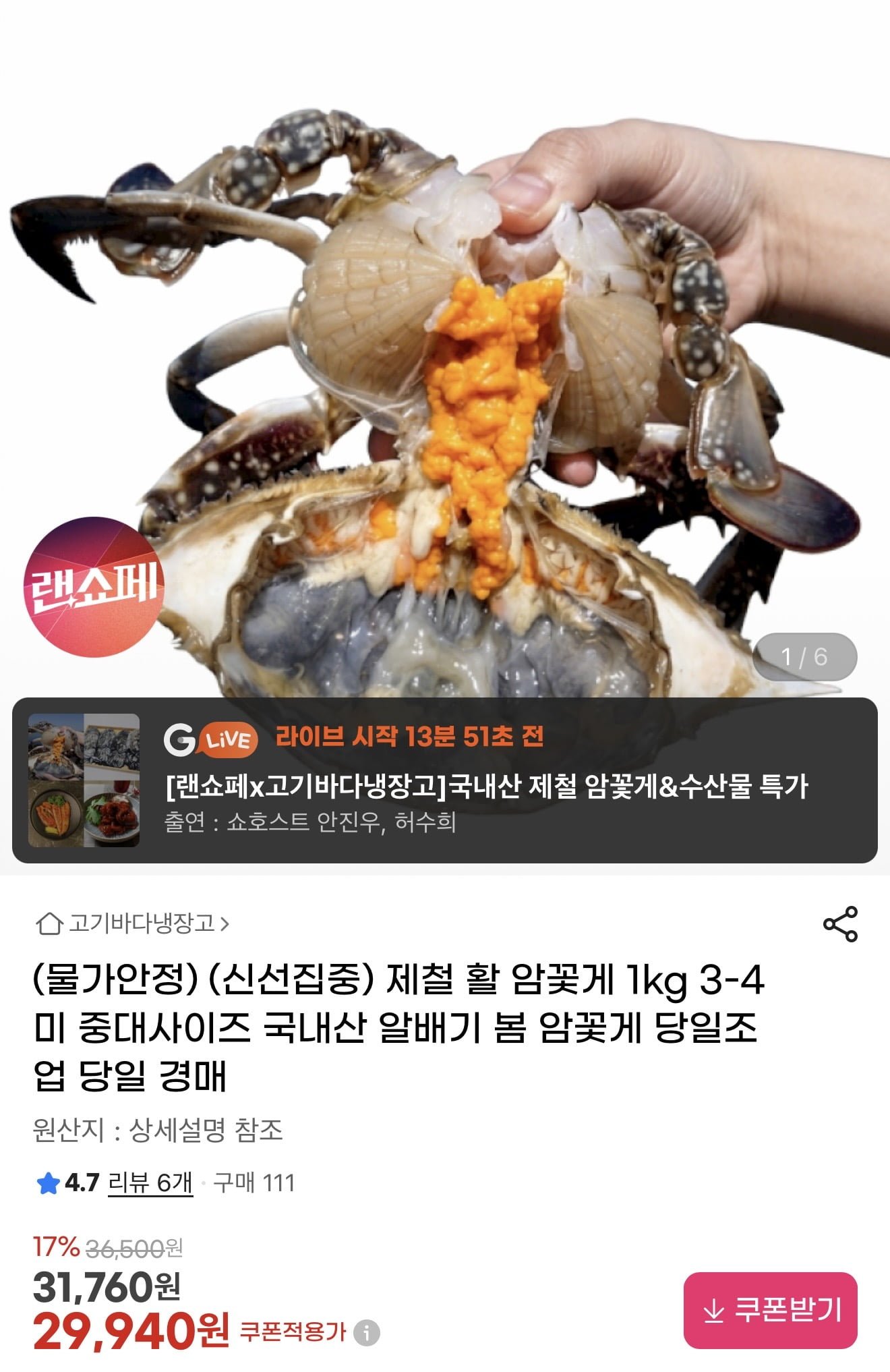Open the G LIVE broadcast banner
The height and width of the screenshot is (1372, 890).
pyautogui.click(x=445, y=780)
